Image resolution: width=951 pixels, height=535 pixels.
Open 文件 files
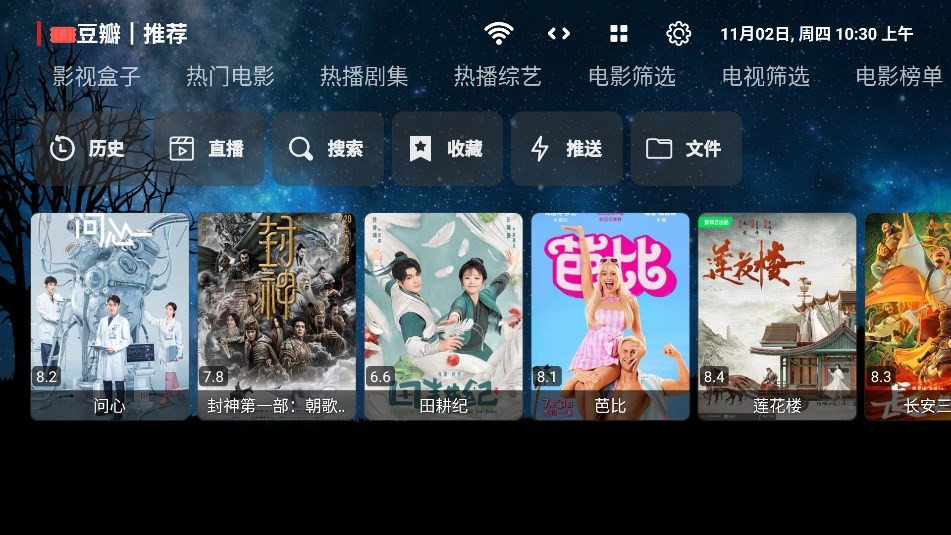(x=685, y=149)
